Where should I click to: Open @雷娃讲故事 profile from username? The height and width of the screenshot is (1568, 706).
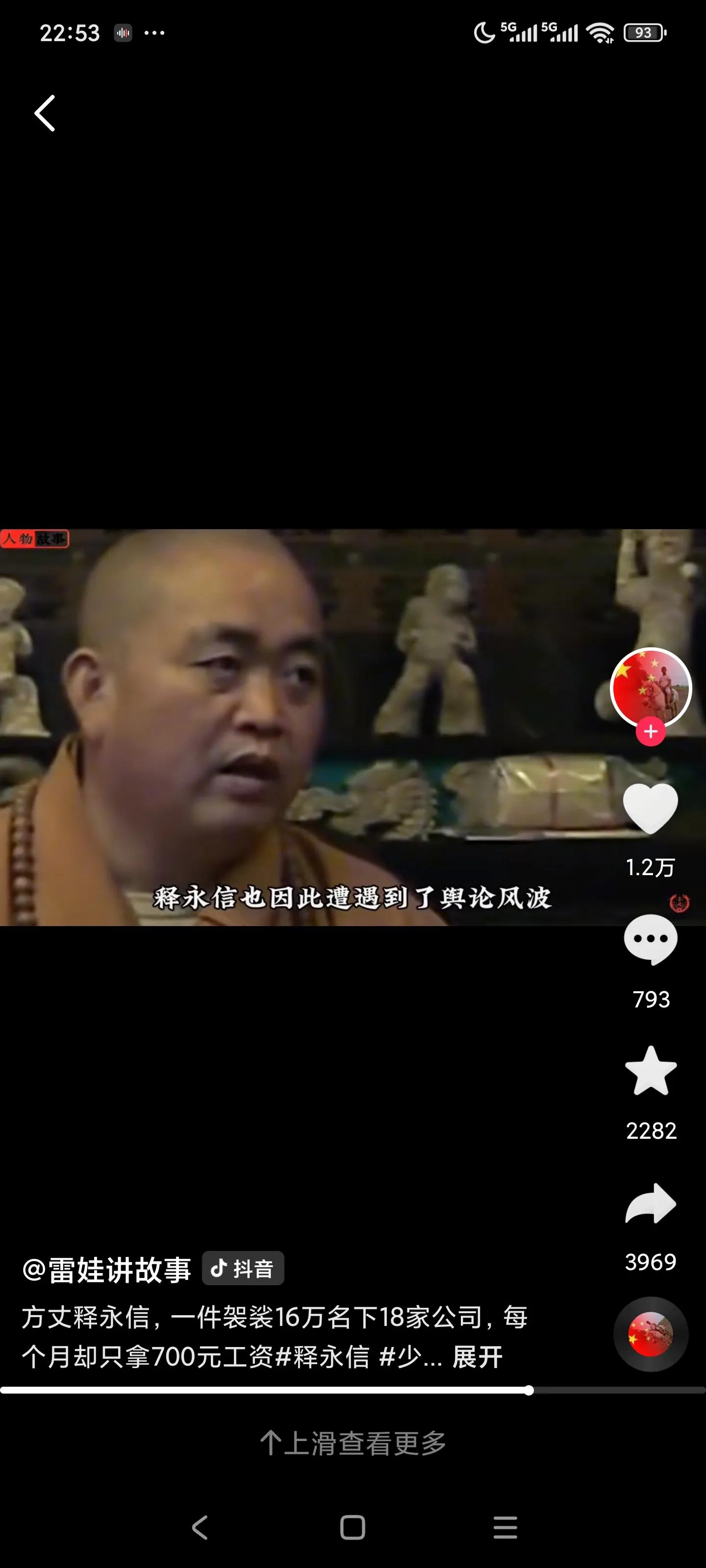106,1270
